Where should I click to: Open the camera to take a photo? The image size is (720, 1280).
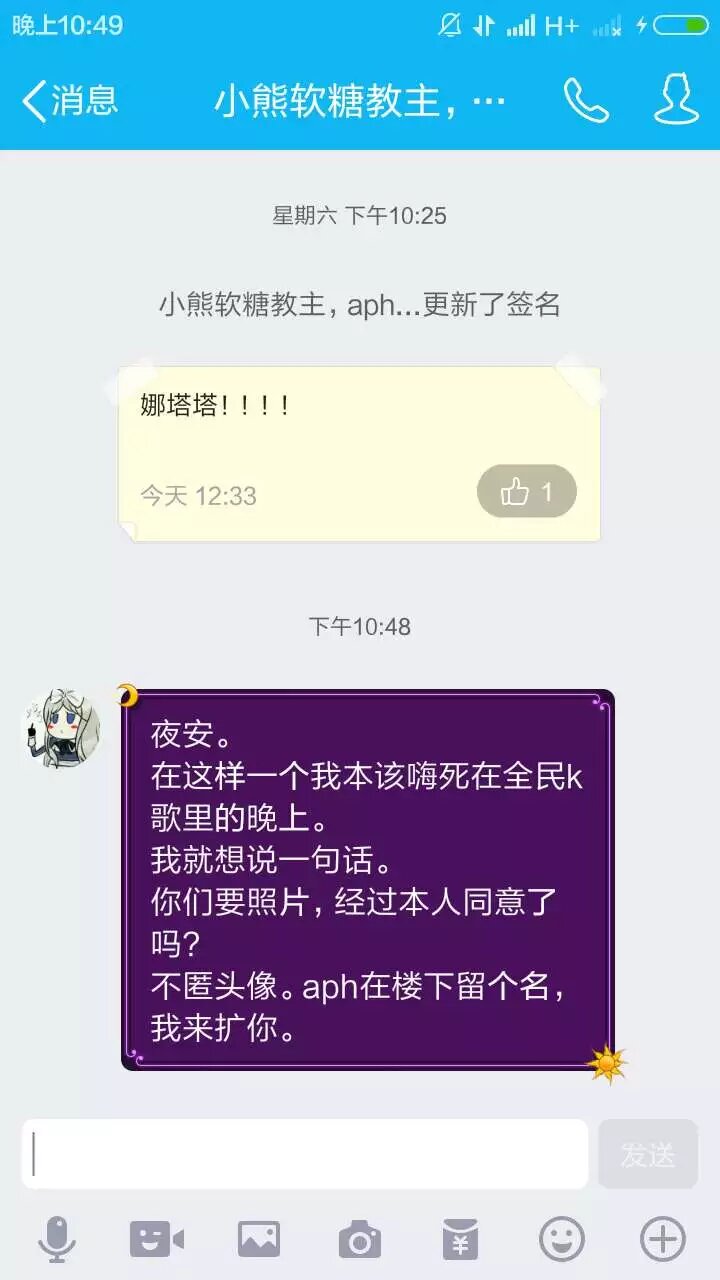(360, 1240)
